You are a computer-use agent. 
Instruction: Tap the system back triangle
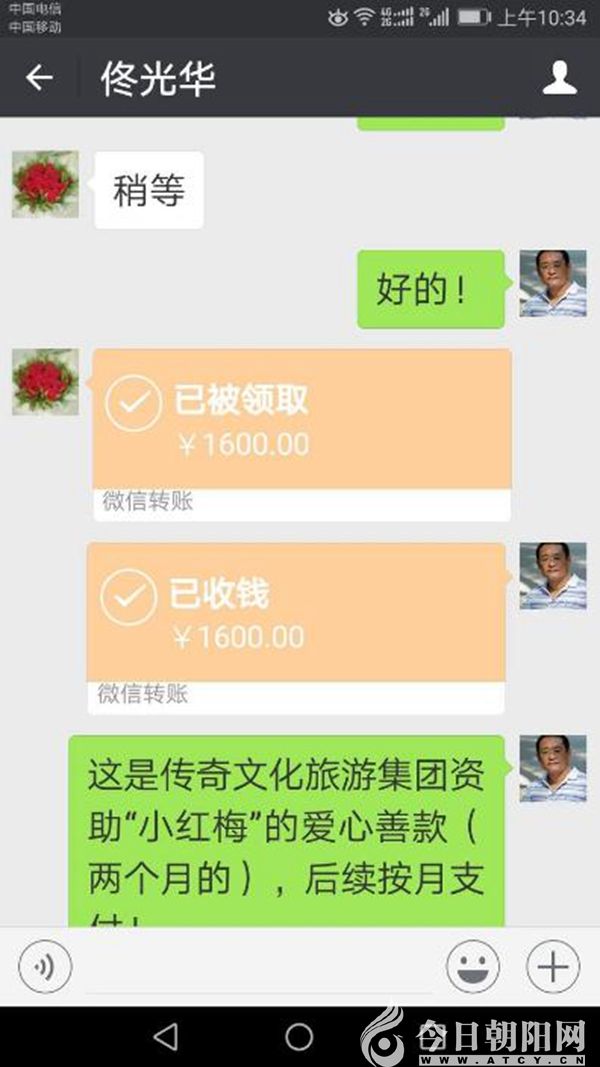pyautogui.click(x=166, y=1037)
